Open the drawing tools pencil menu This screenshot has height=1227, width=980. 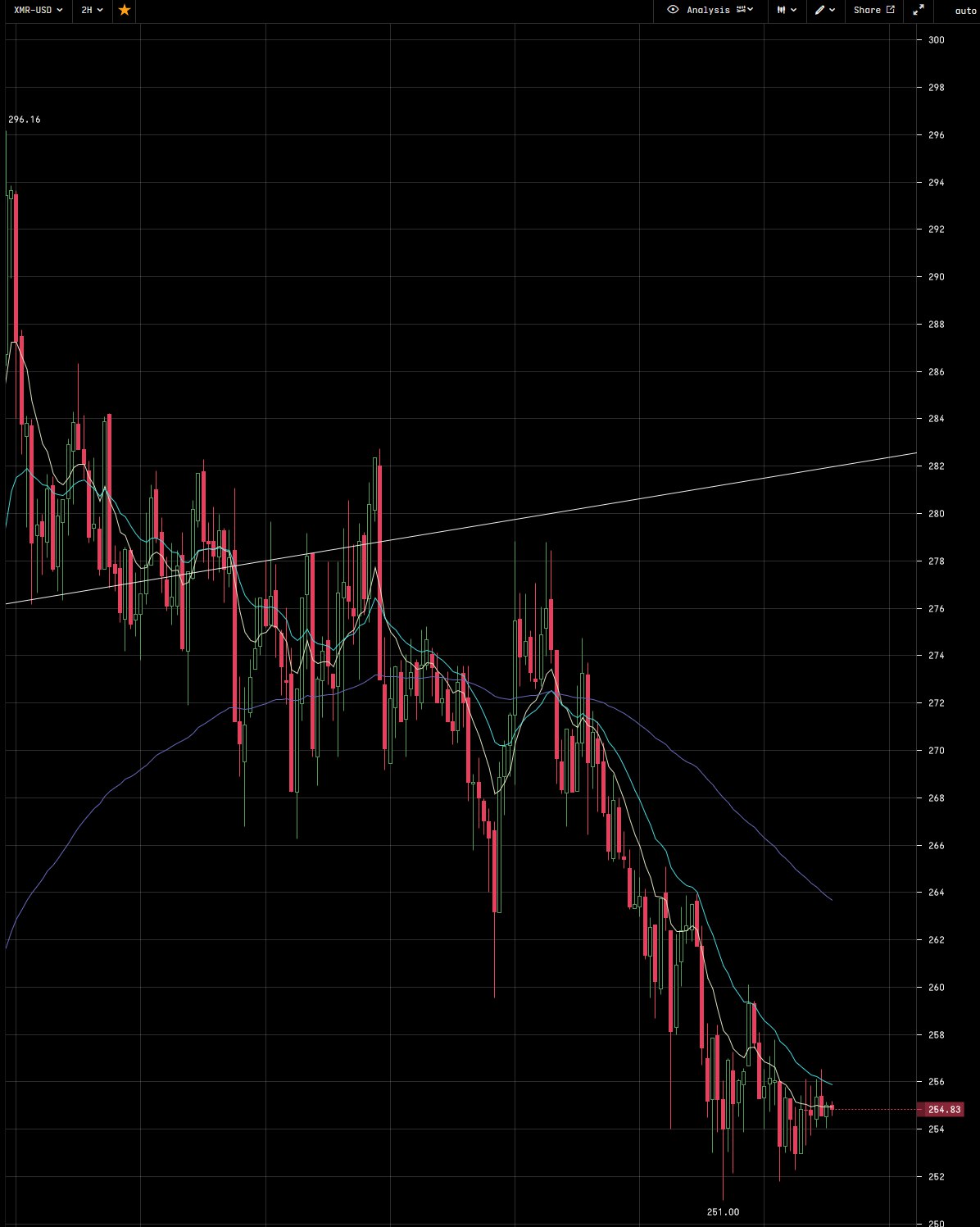(x=825, y=11)
